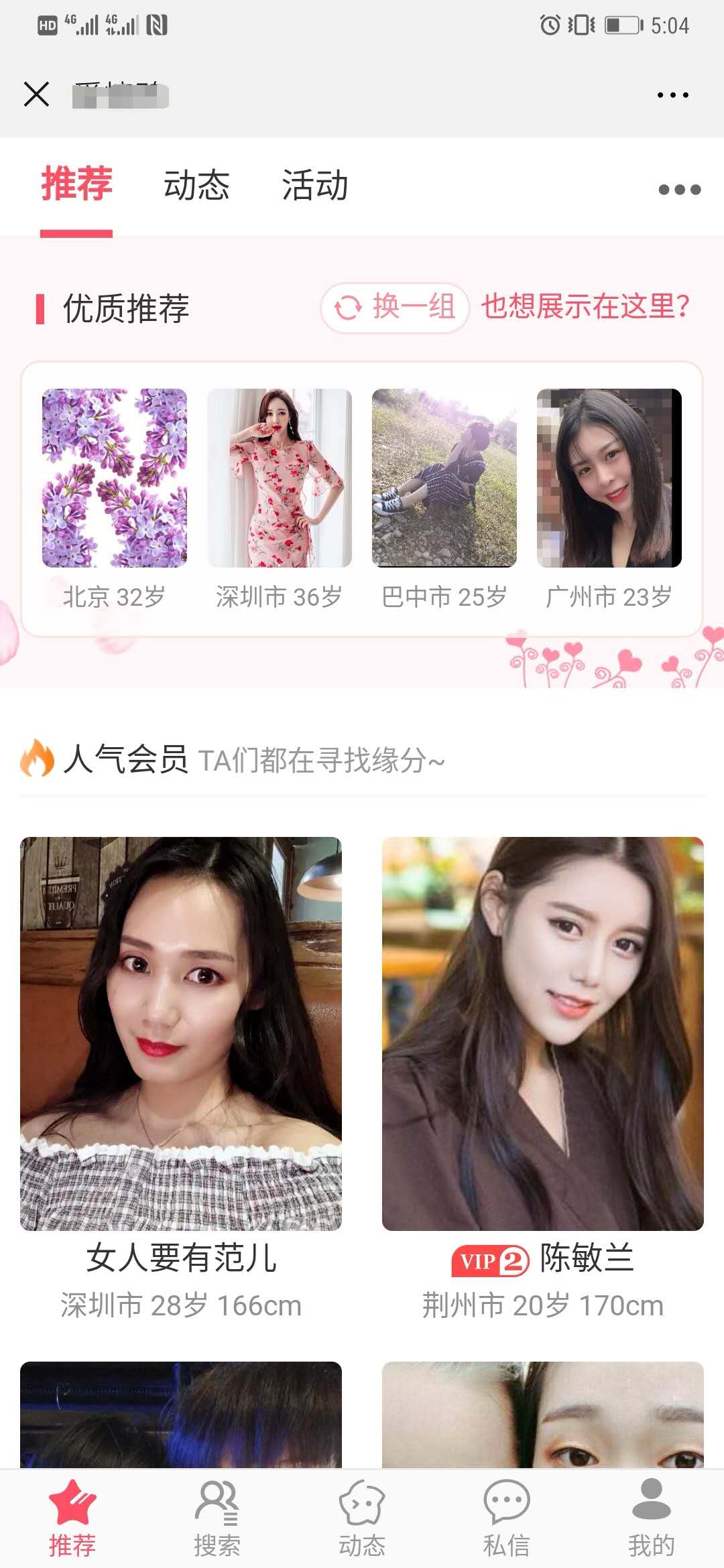Image resolution: width=724 pixels, height=1568 pixels.
Task: Switch to the 活动 top tab
Action: 314,186
